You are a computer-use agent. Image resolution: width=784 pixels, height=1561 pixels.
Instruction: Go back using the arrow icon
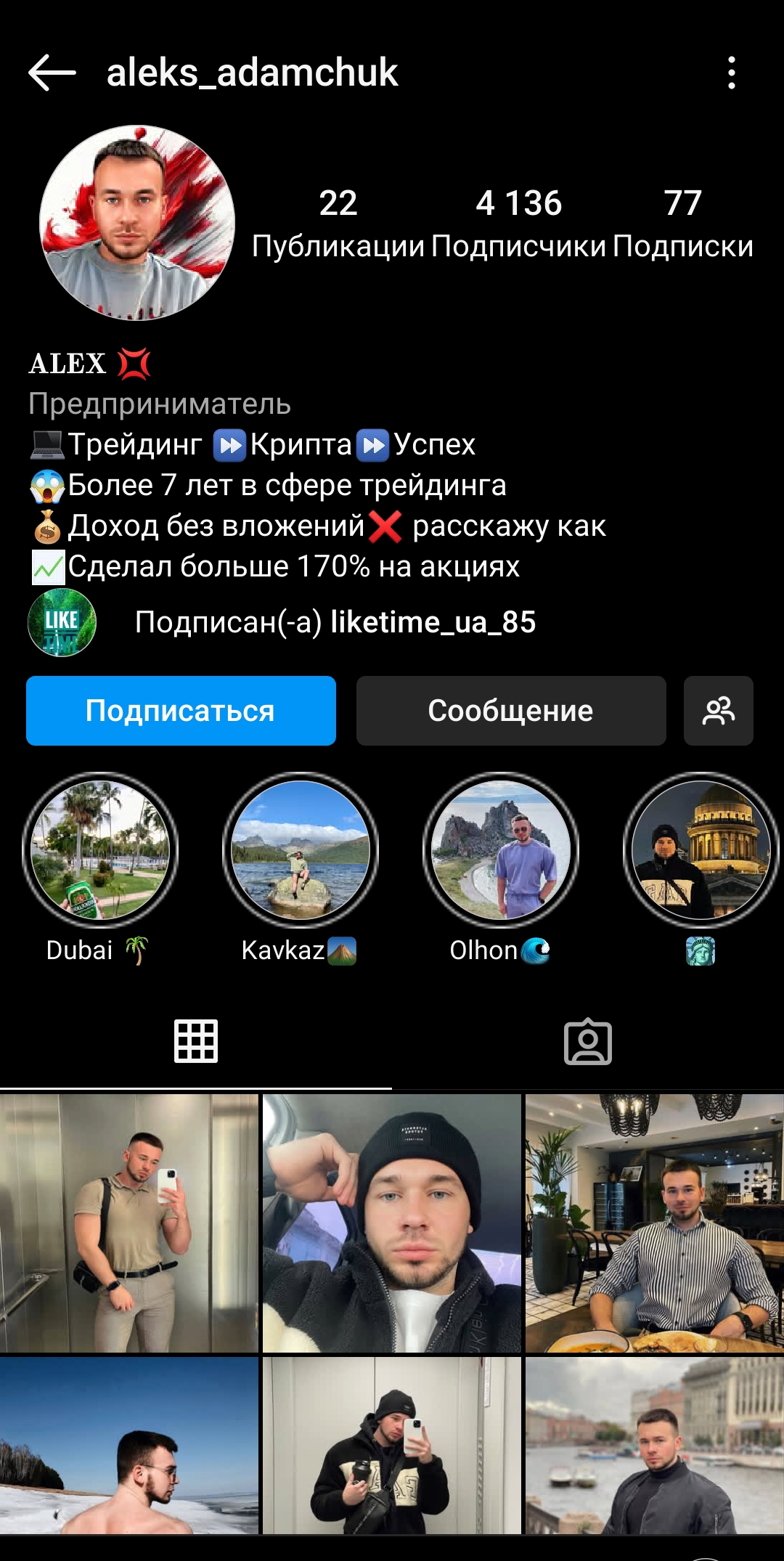[x=52, y=73]
